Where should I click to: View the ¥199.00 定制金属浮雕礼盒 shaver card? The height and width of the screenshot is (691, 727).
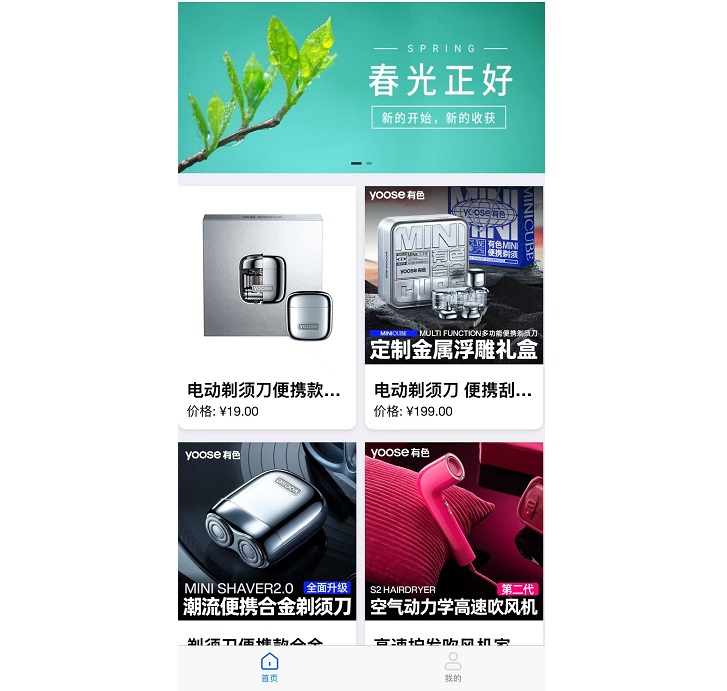click(x=454, y=307)
